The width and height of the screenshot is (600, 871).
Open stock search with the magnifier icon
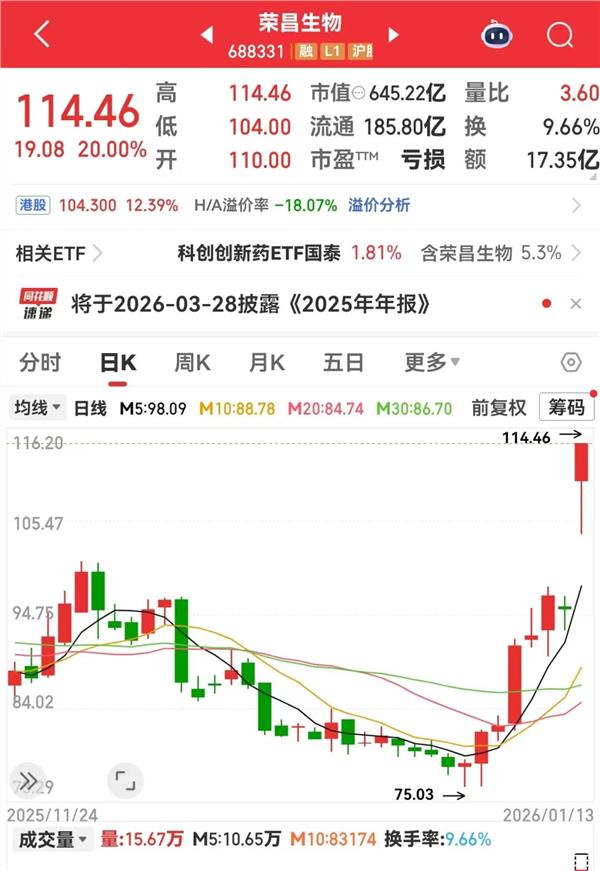(x=559, y=35)
